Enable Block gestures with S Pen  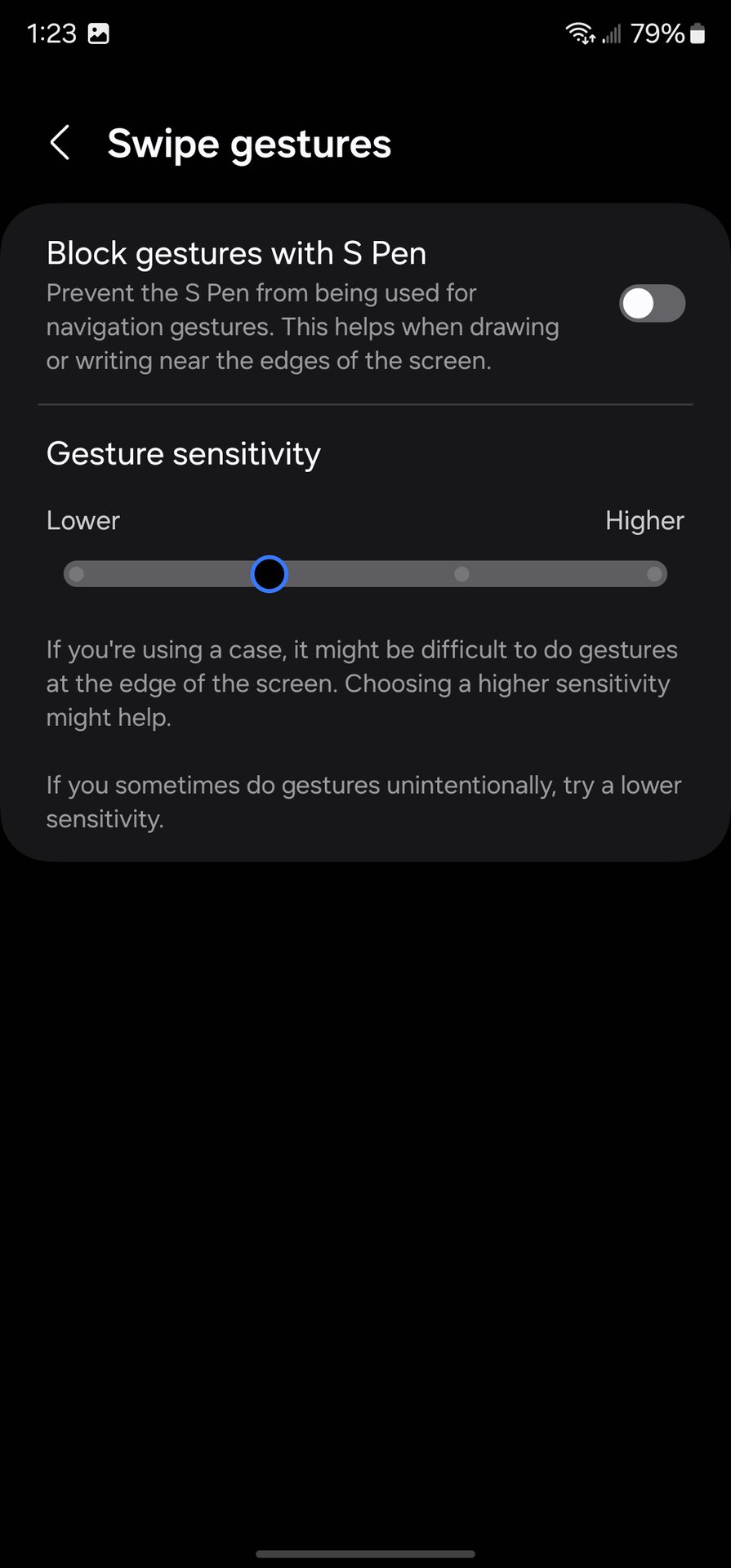[651, 304]
